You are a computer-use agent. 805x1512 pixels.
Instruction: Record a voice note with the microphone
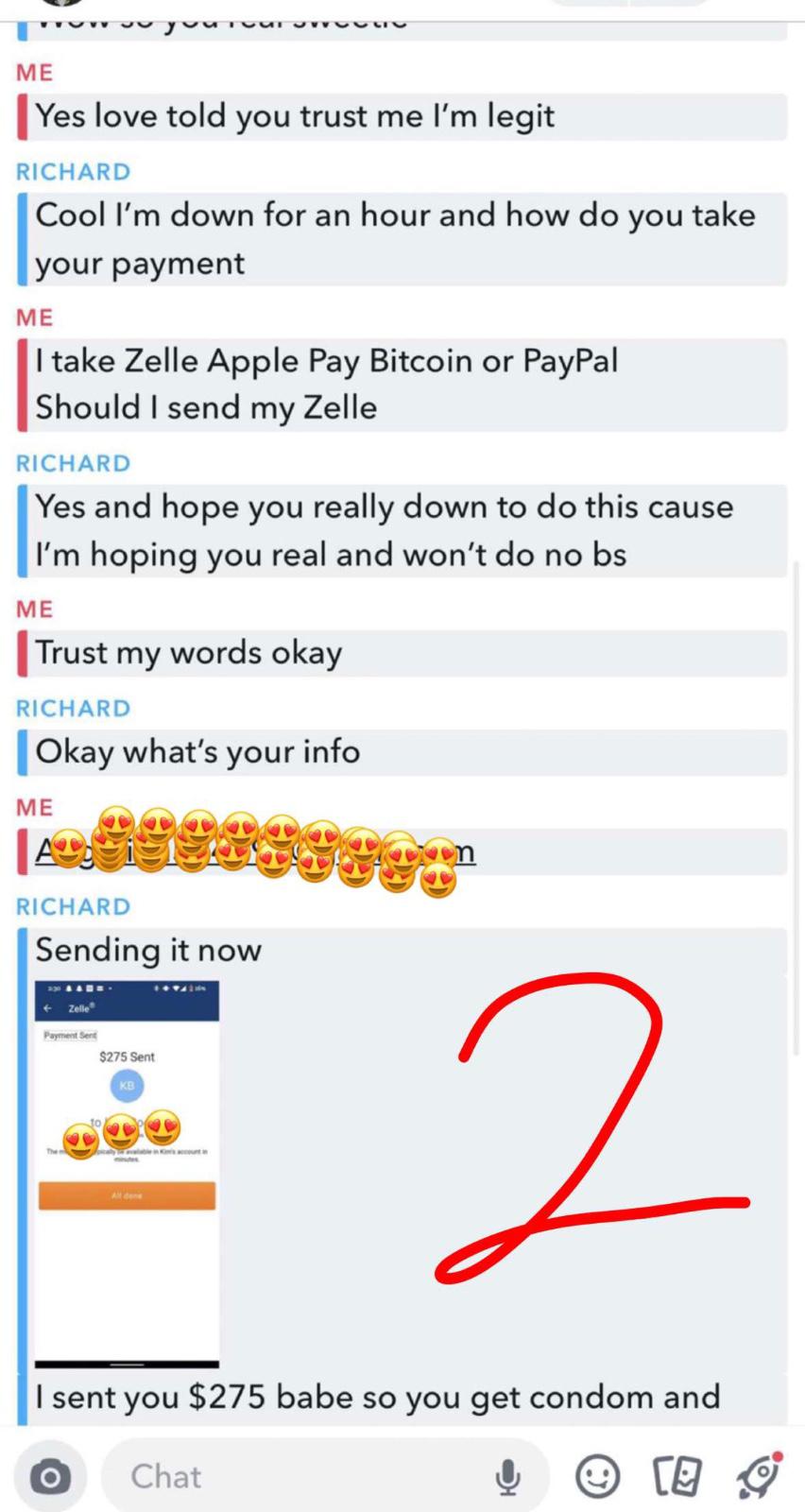pos(507,1476)
